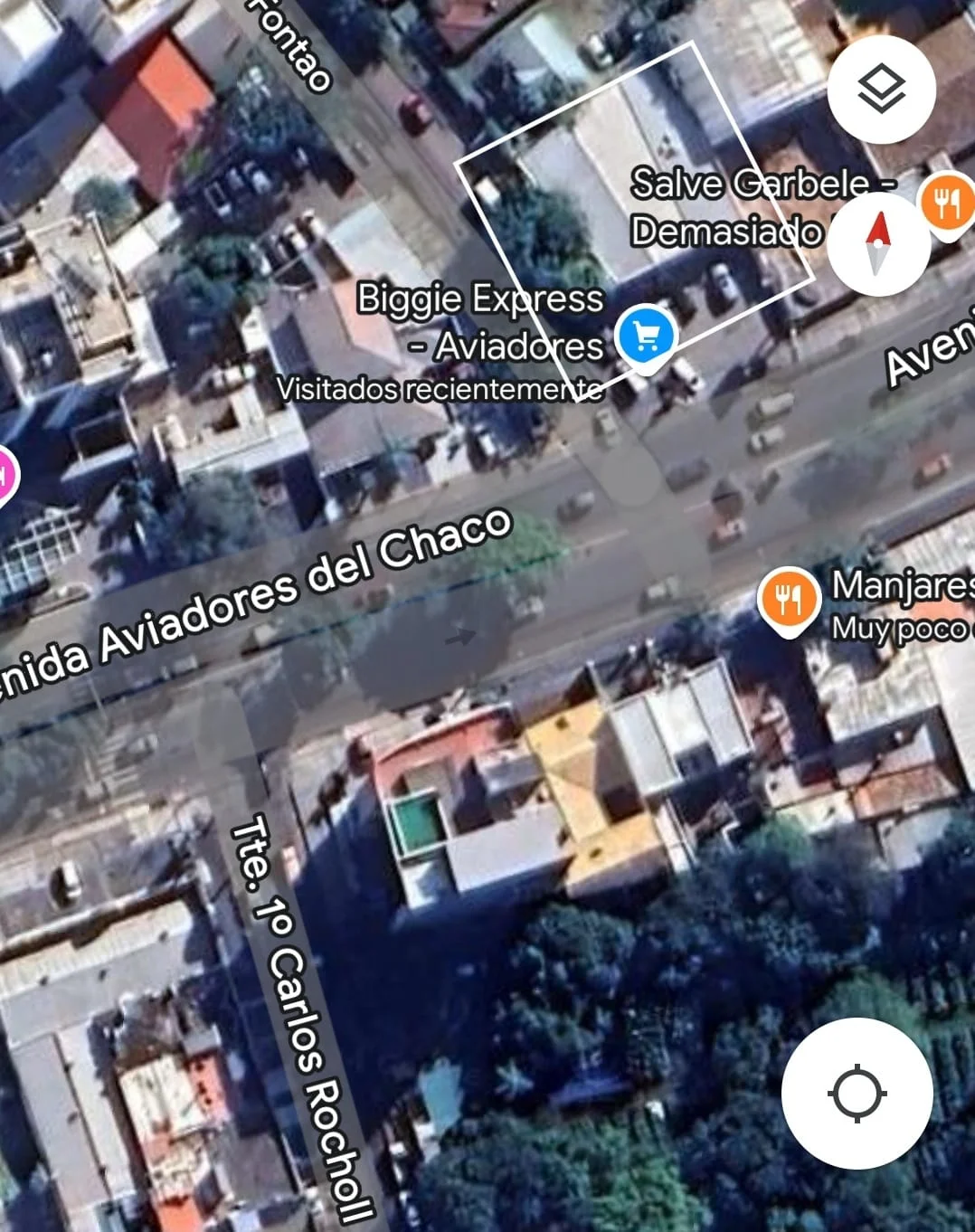Tap the compass to reset north
The height and width of the screenshot is (1232, 975).
click(878, 244)
